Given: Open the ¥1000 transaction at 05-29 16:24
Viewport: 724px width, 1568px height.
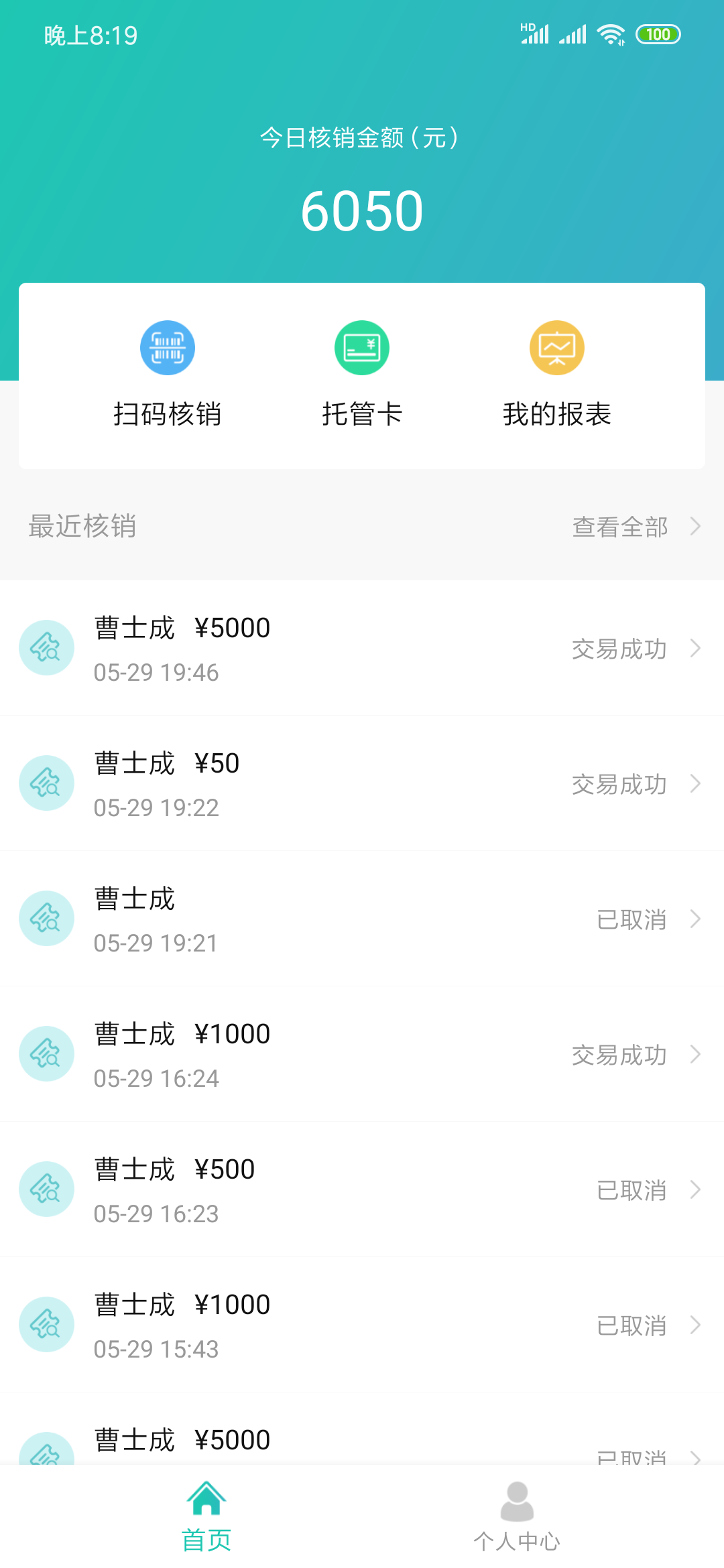Looking at the screenshot, I should click(362, 1055).
